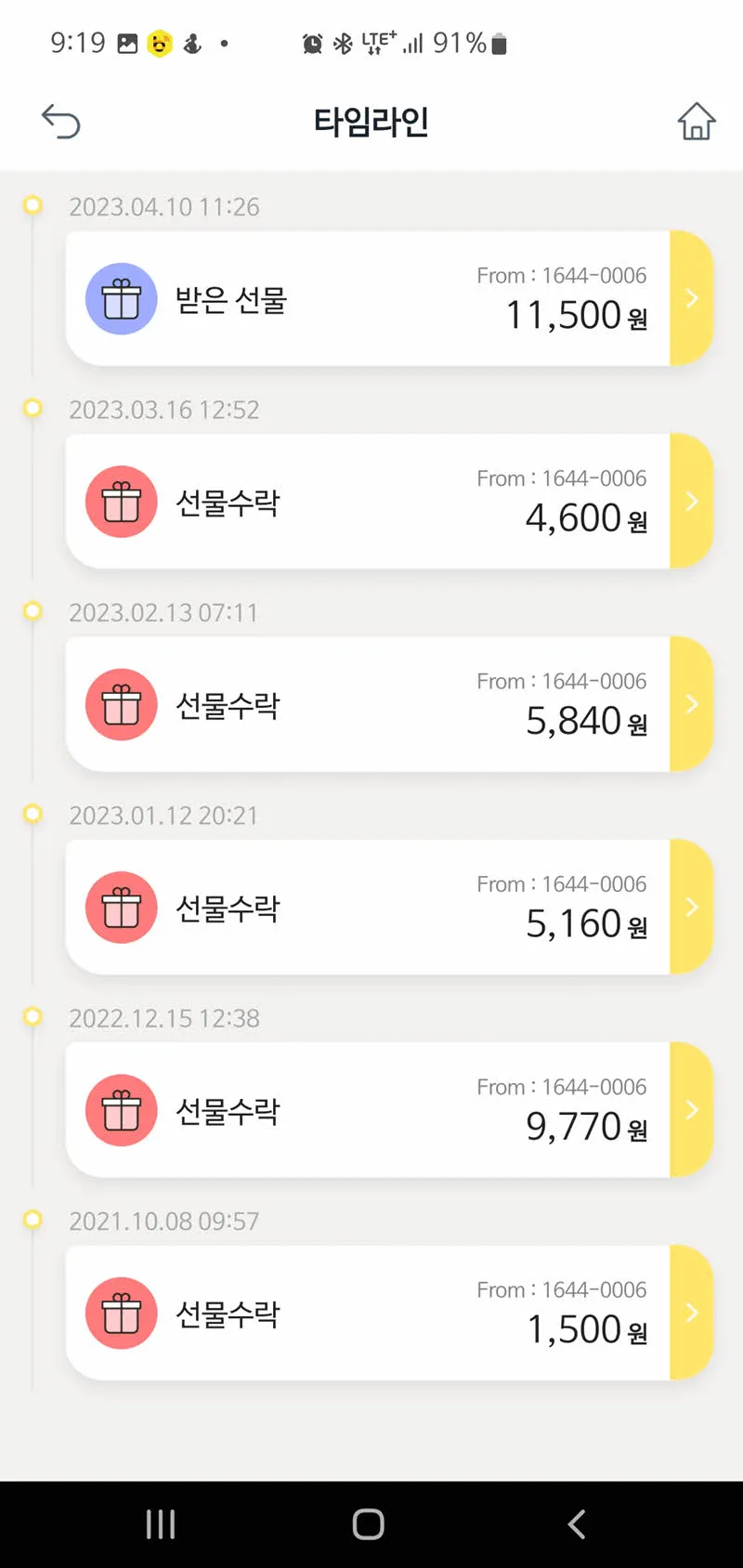
Task: Open the 5,840원 선물수락 entry
Action: pyautogui.click(x=388, y=704)
